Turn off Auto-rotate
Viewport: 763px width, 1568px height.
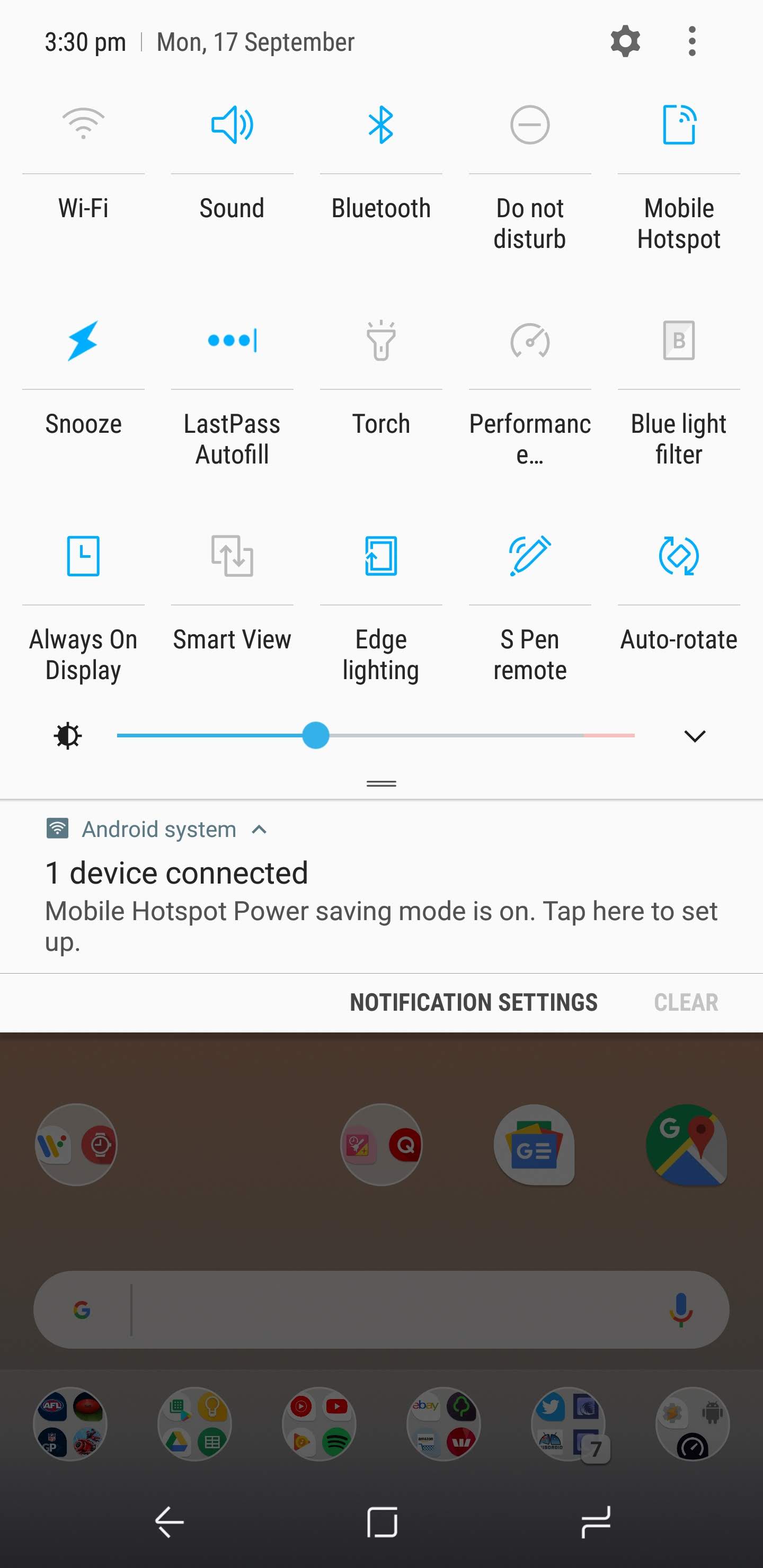679,556
